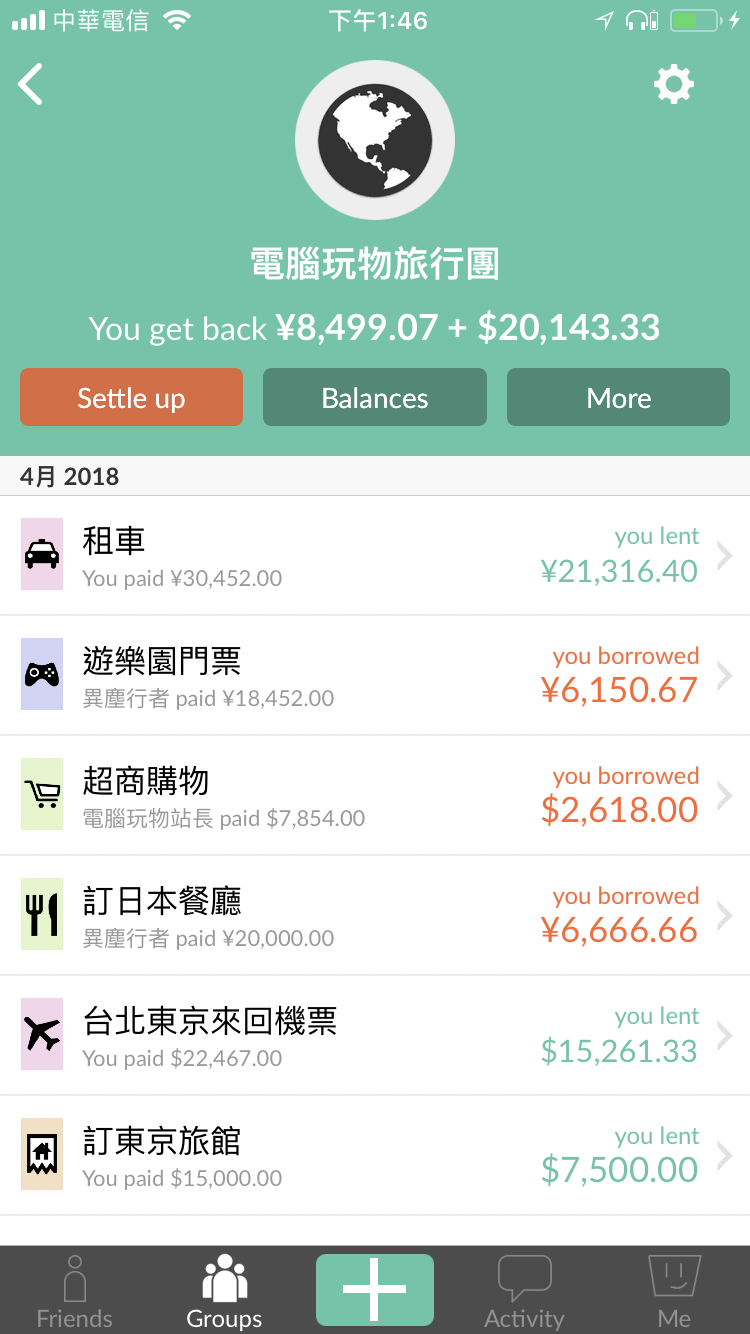Viewport: 750px width, 1334px height.
Task: Open group settings gear icon
Action: point(674,85)
